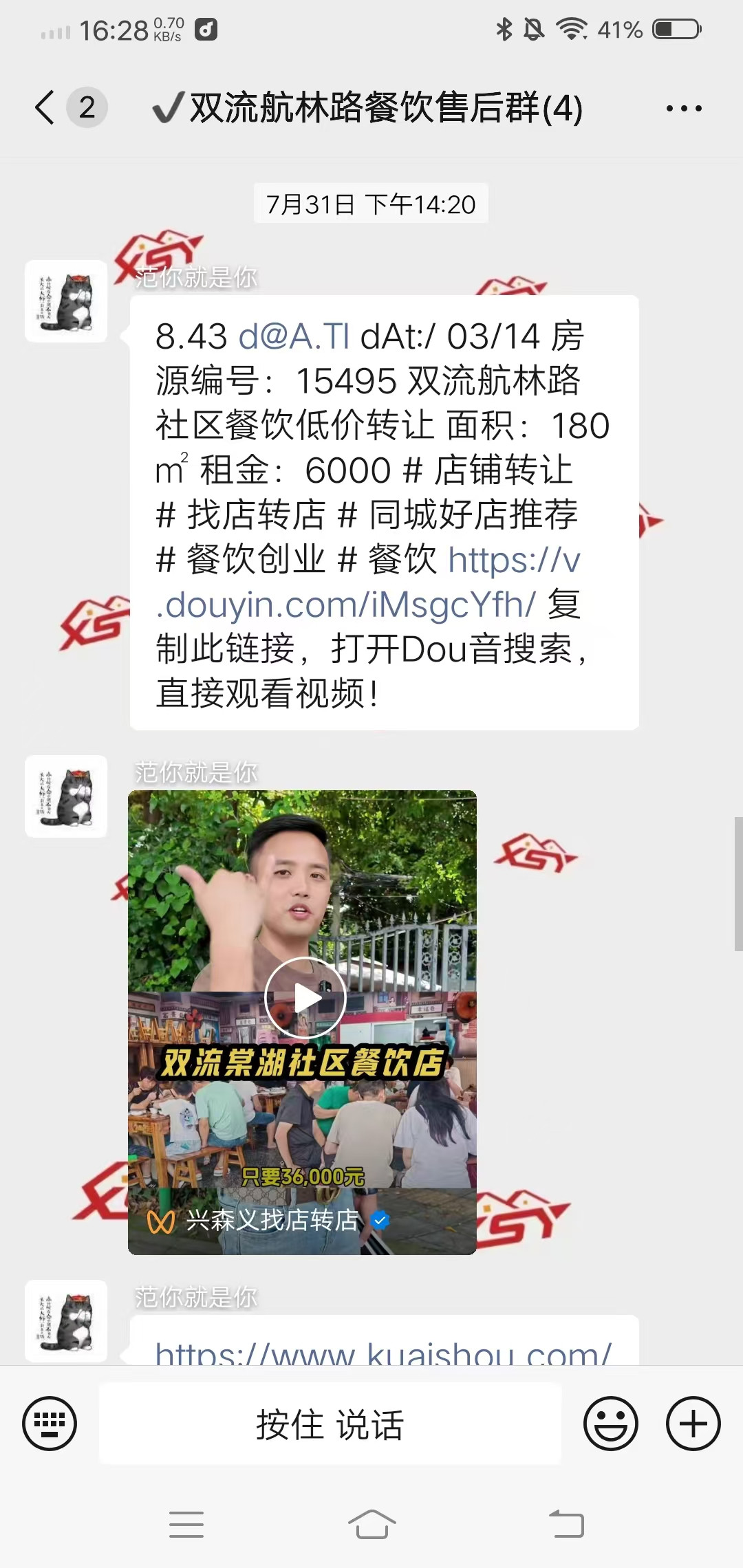View 范你就是你 avatar profile on first message
Image resolution: width=743 pixels, height=1568 pixels.
[x=66, y=301]
